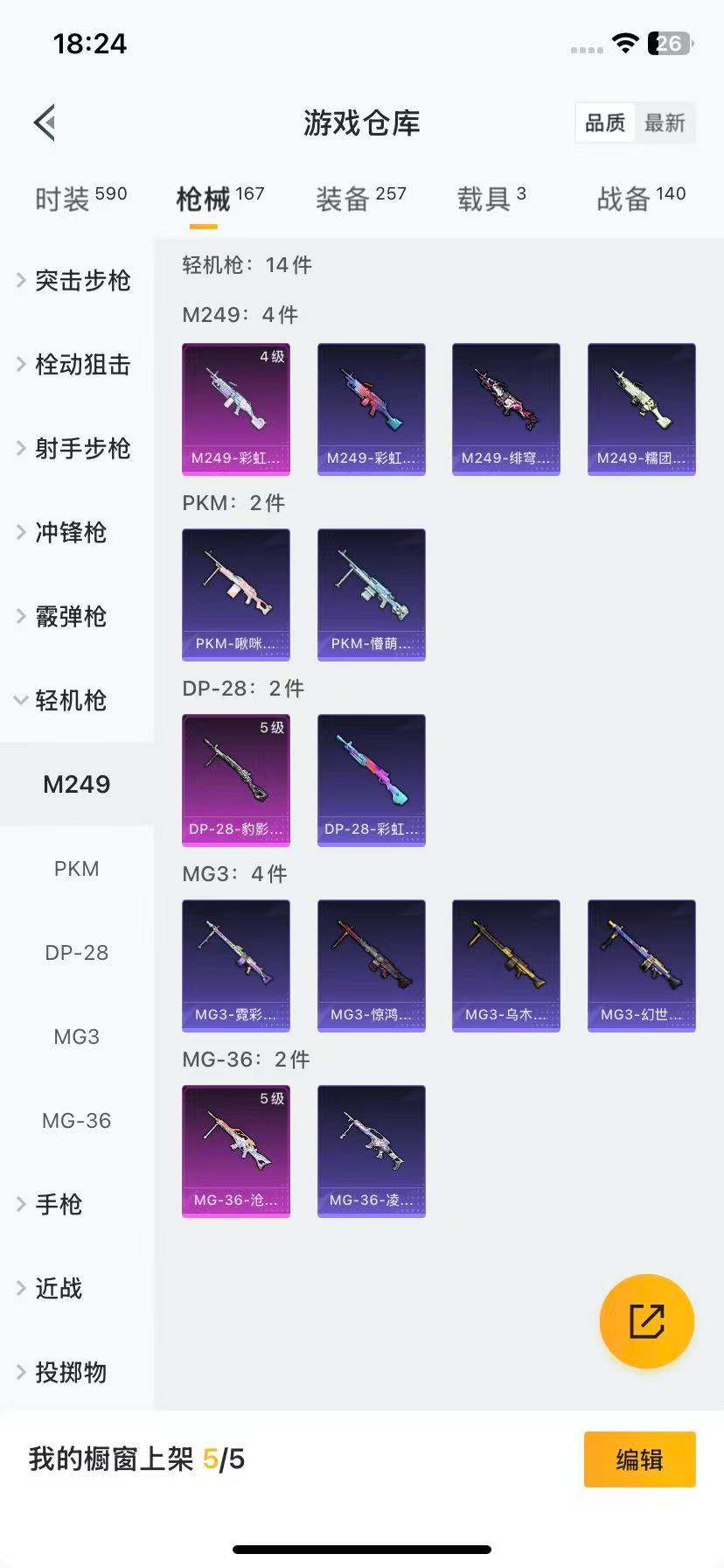Open the M249-彩虹 level 4 skin

tap(235, 409)
